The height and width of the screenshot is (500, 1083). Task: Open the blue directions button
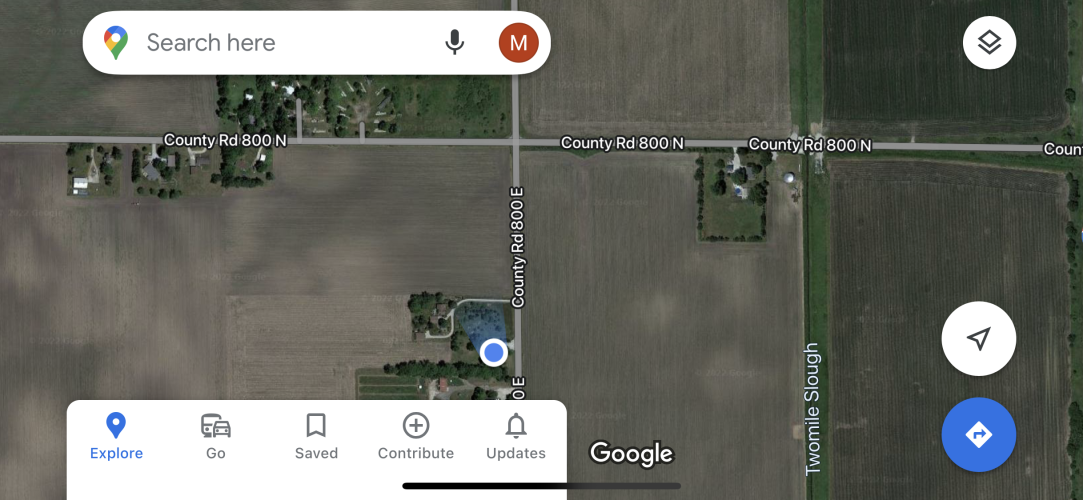[978, 435]
